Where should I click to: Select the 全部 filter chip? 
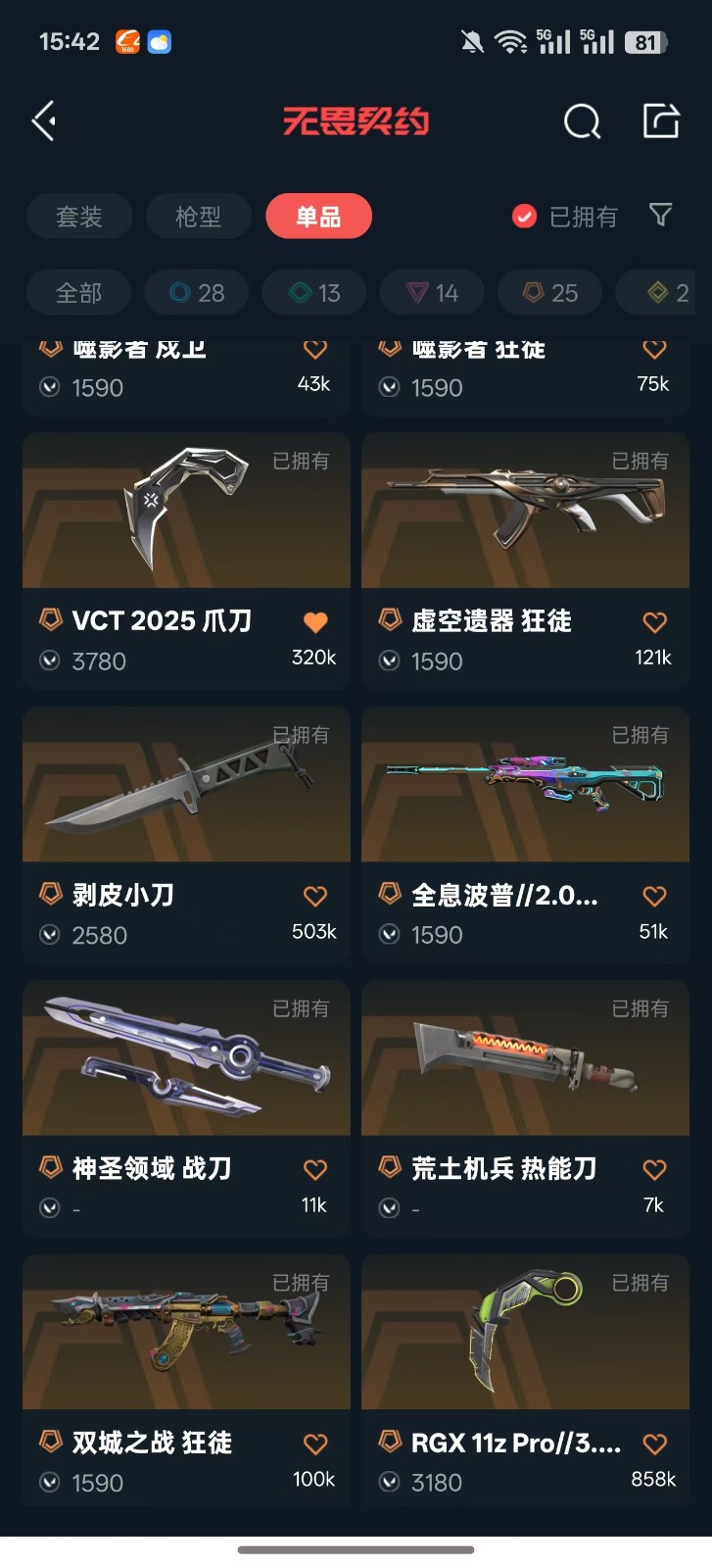click(78, 293)
